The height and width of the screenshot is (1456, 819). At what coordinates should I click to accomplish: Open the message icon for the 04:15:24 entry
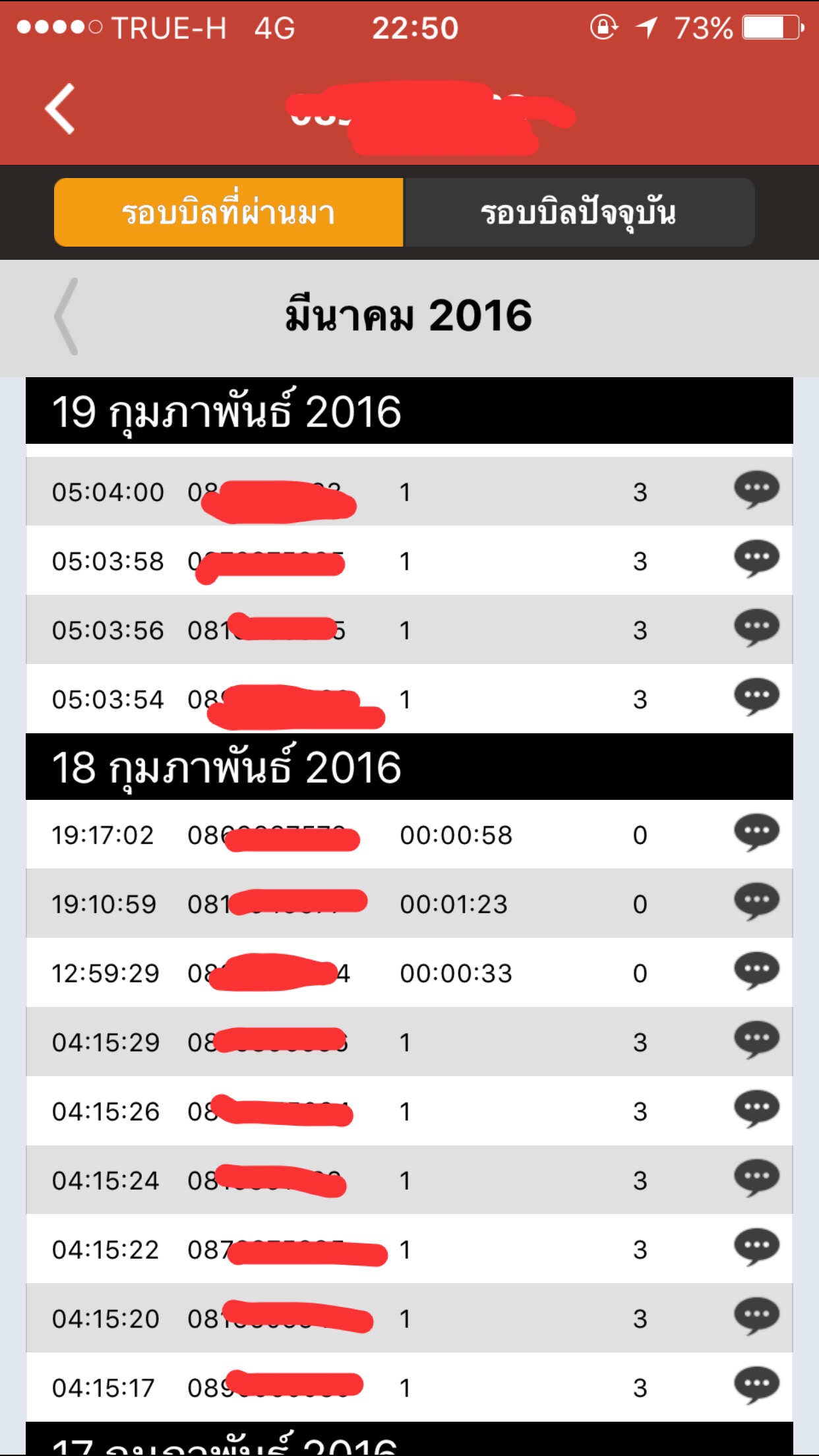(756, 1178)
